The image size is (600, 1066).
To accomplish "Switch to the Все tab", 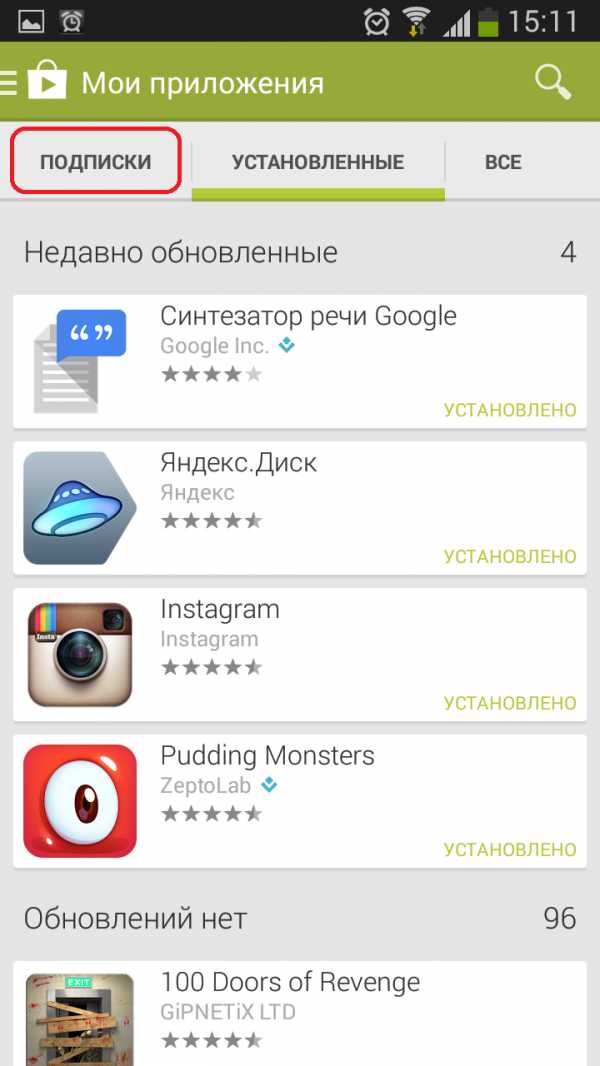I will pos(503,161).
